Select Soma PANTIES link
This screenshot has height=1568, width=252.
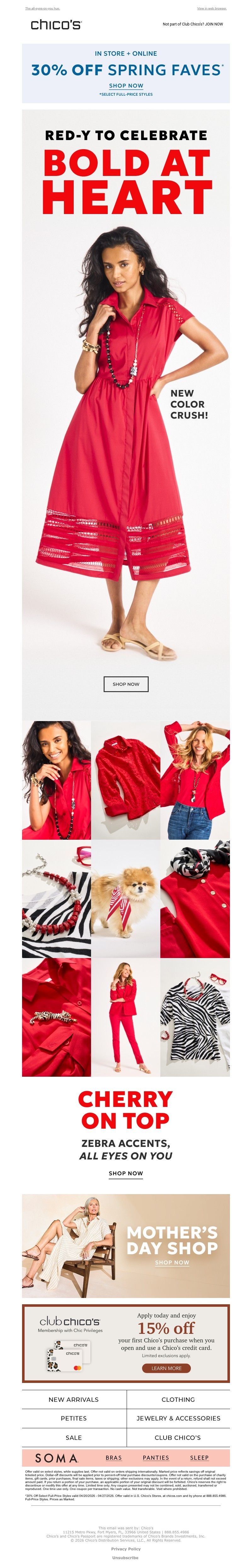tap(156, 1458)
